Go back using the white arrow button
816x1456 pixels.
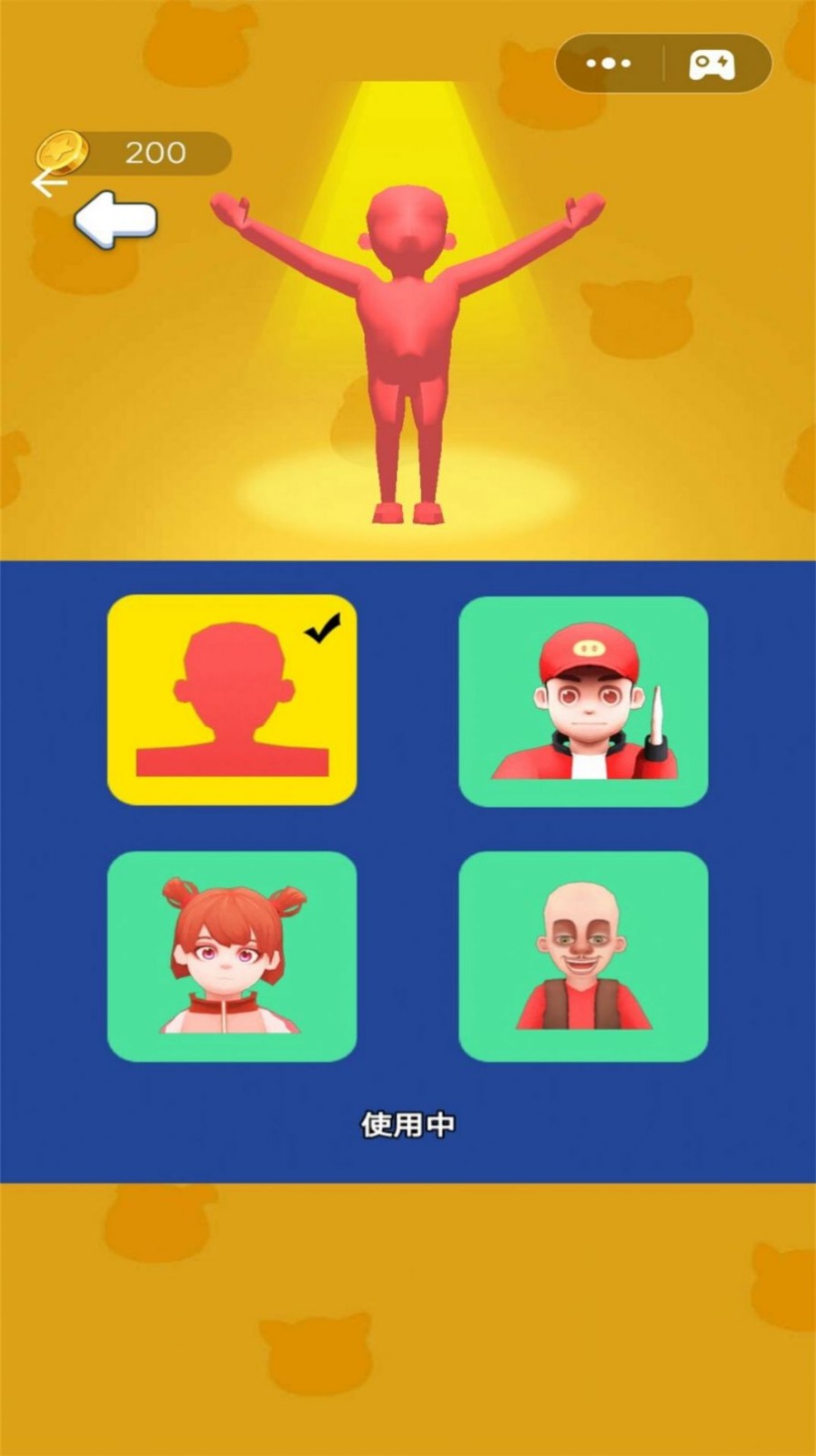click(116, 219)
